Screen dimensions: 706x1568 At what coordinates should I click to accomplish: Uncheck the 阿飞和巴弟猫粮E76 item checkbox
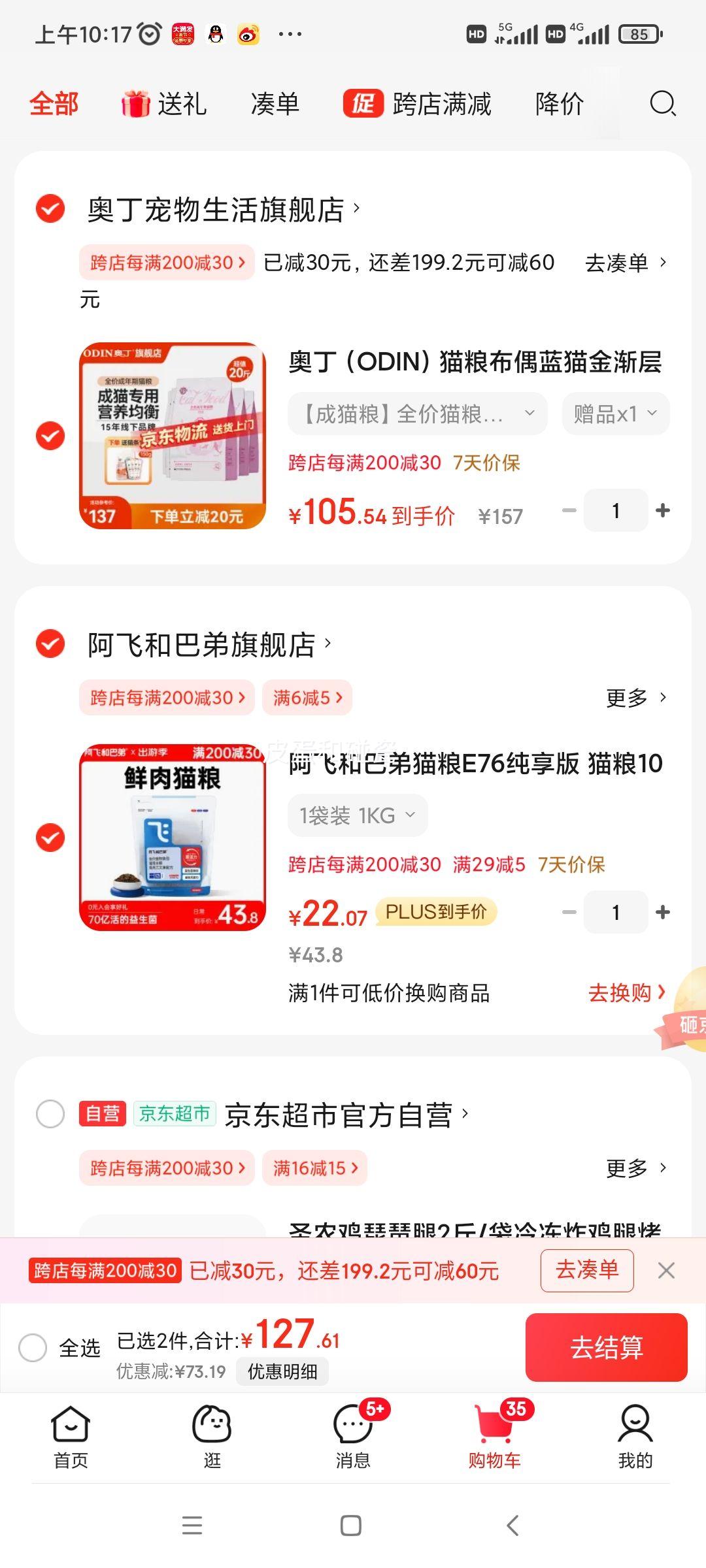pyautogui.click(x=50, y=838)
